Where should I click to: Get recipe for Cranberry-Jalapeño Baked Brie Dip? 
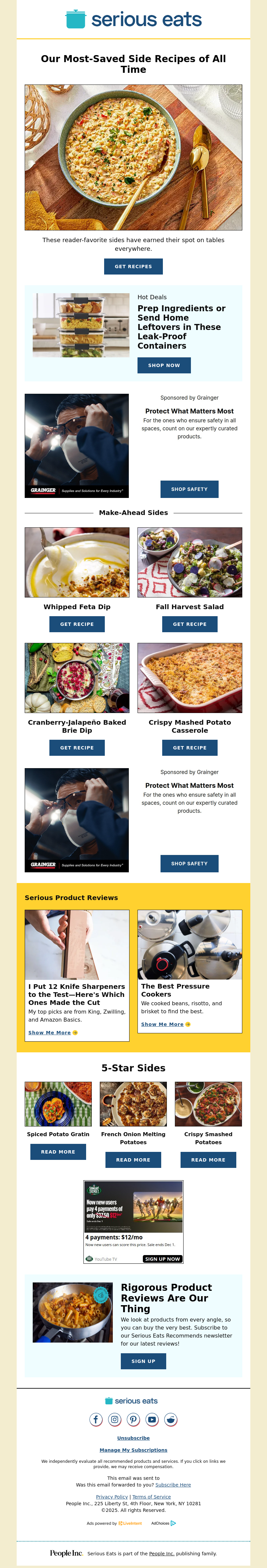pyautogui.click(x=77, y=747)
